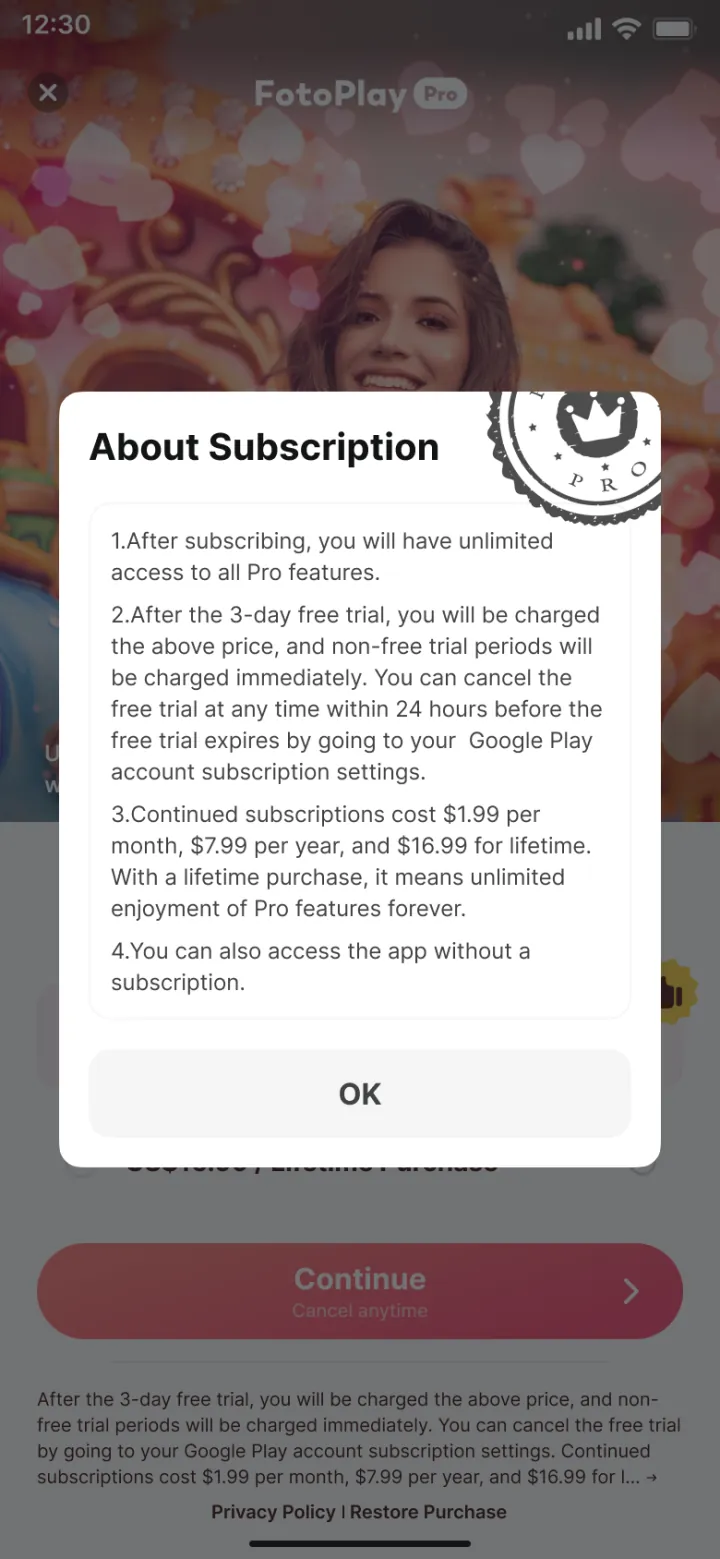This screenshot has width=720, height=1559.
Task: Tap the Continue button
Action: tap(360, 1291)
